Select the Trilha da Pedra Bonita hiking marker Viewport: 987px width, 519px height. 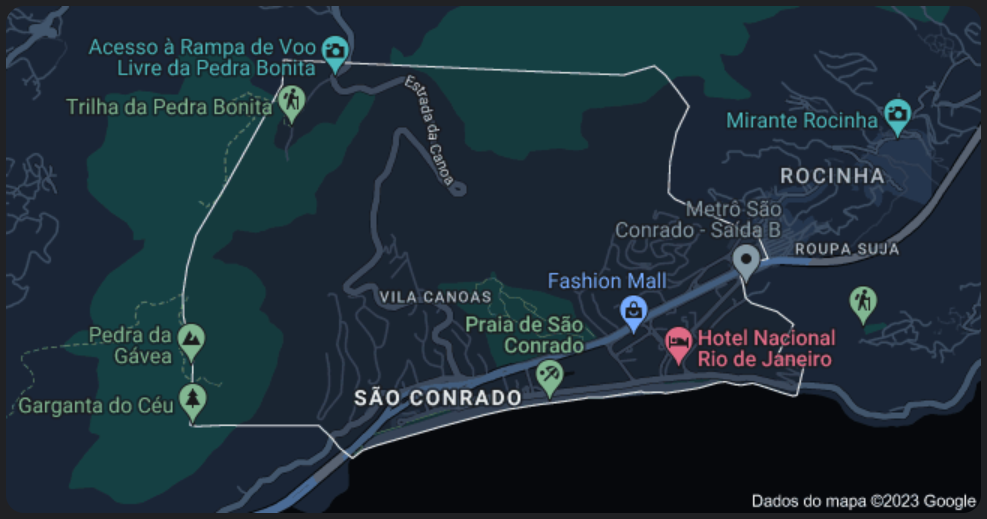290,101
